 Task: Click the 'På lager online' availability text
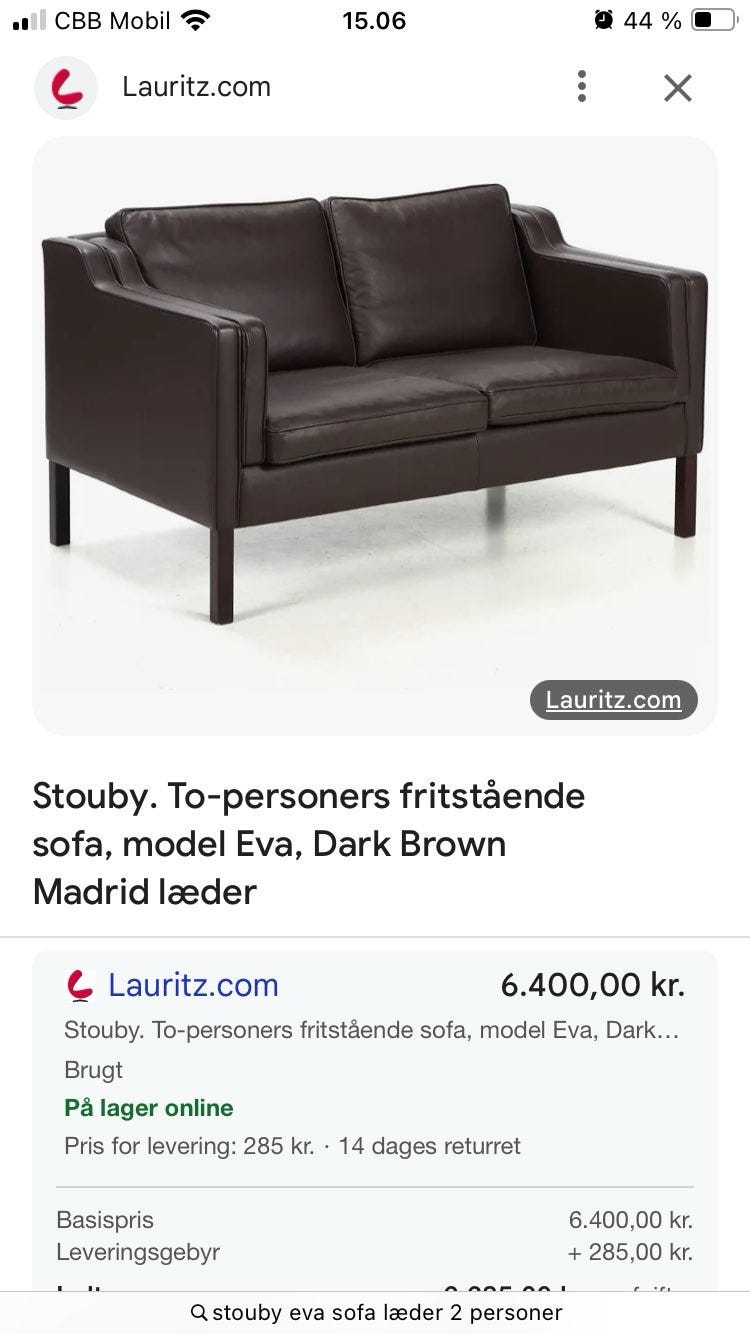147,1108
